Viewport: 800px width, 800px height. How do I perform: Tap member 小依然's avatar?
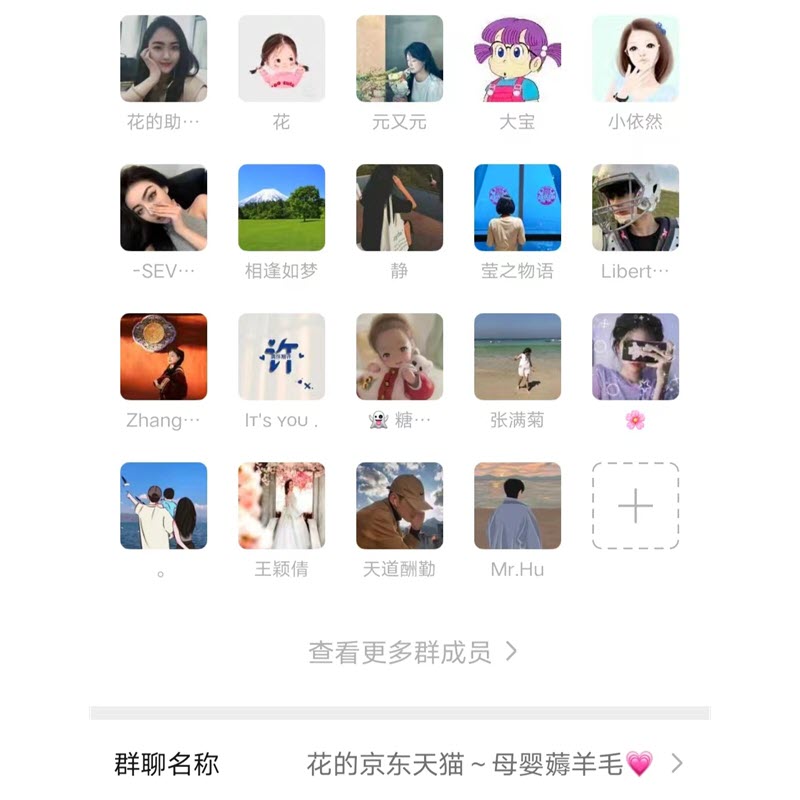pyautogui.click(x=635, y=58)
